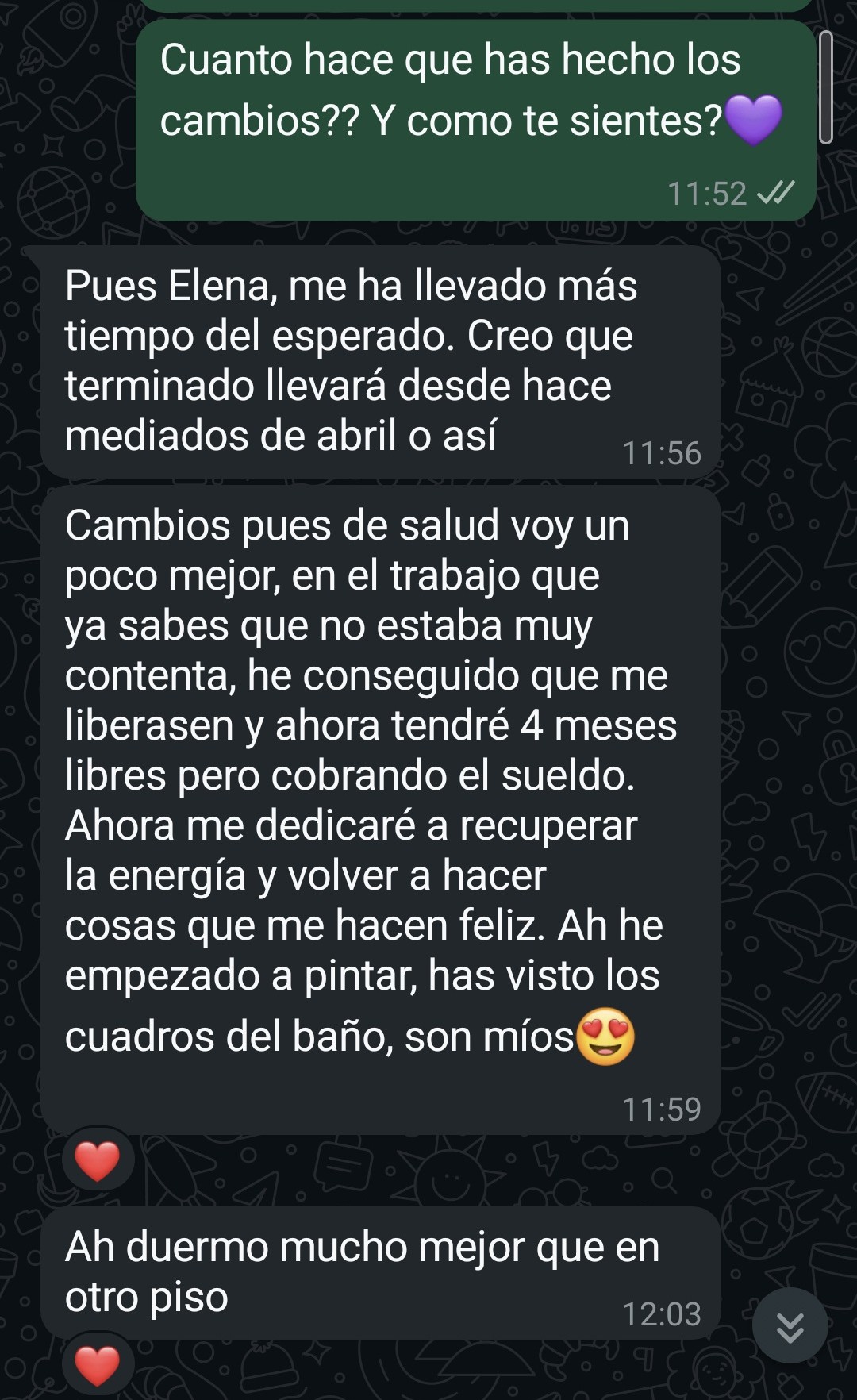Open heart reaction under the 11:59 message

[x=98, y=1160]
